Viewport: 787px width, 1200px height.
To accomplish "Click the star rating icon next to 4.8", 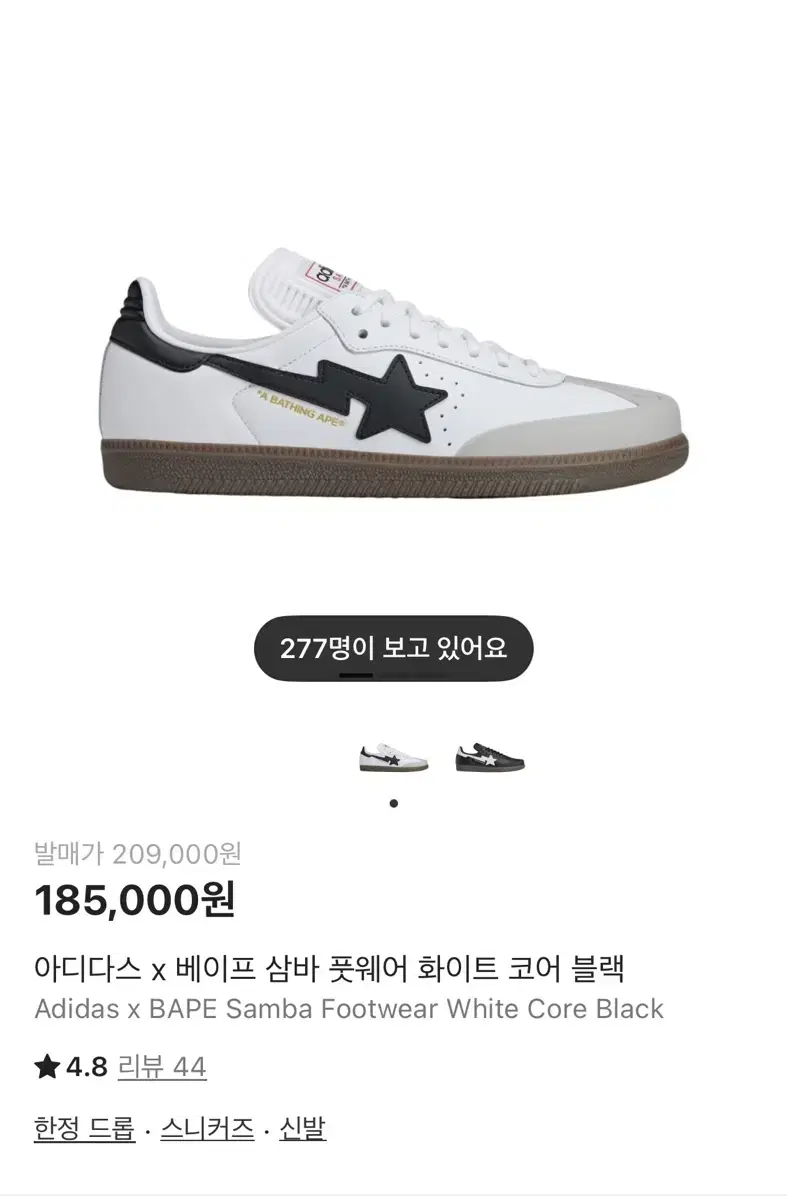I will [x=48, y=1068].
